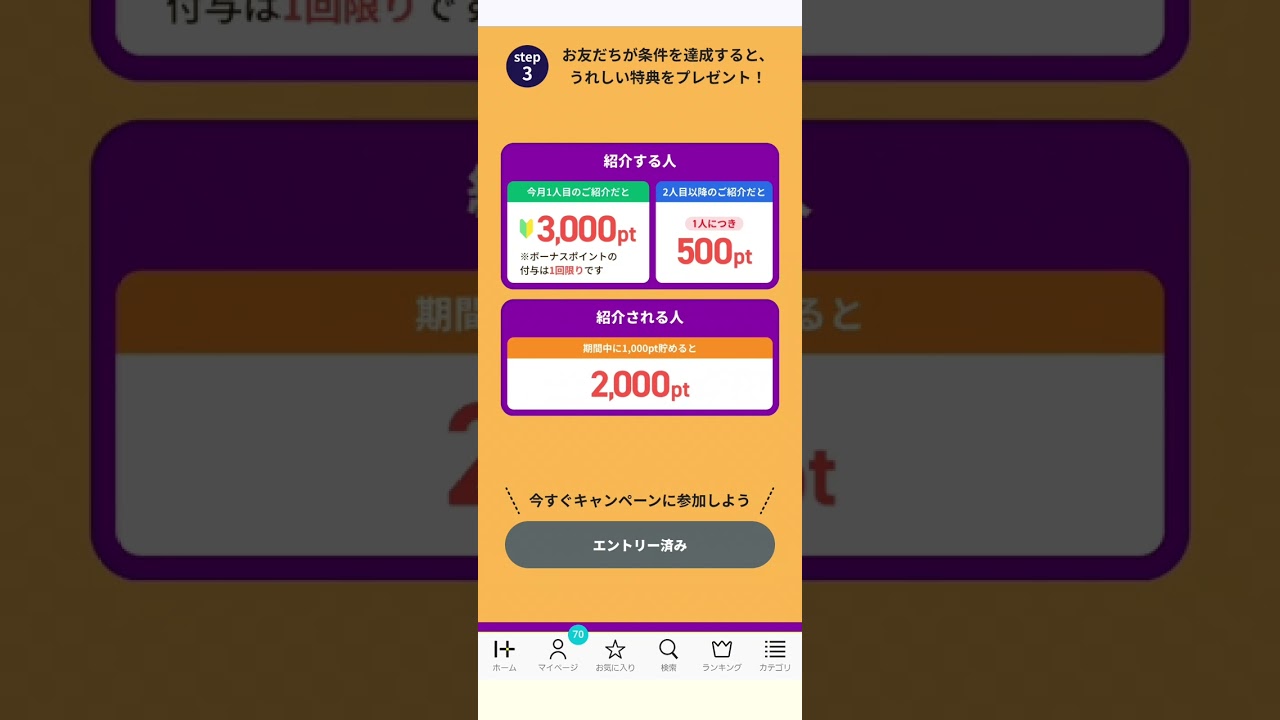1280x720 pixels.
Task: Open the 検索 tab
Action: pyautogui.click(x=668, y=655)
